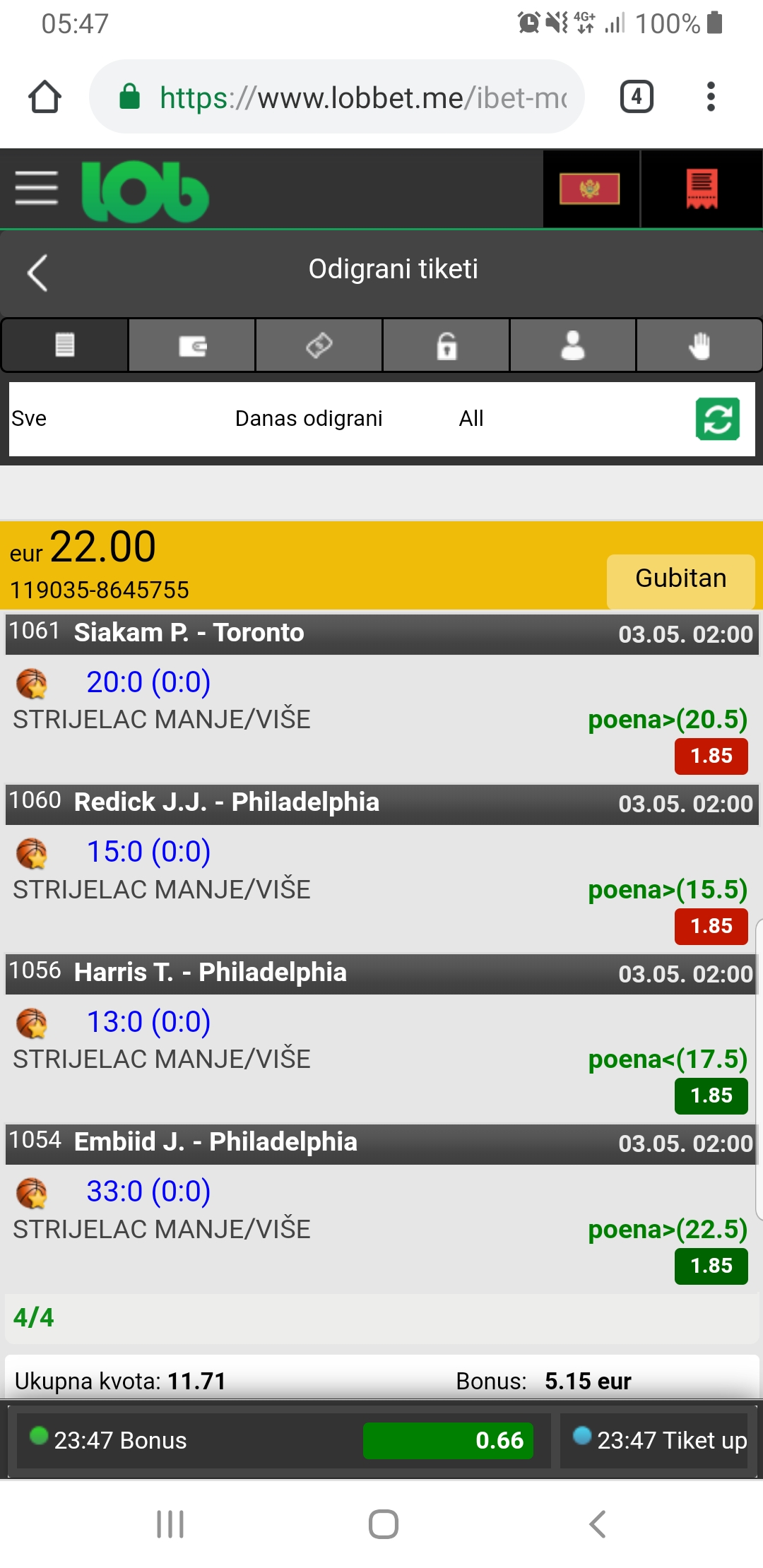Tap the 23:47 Bonus notification

point(281,1440)
